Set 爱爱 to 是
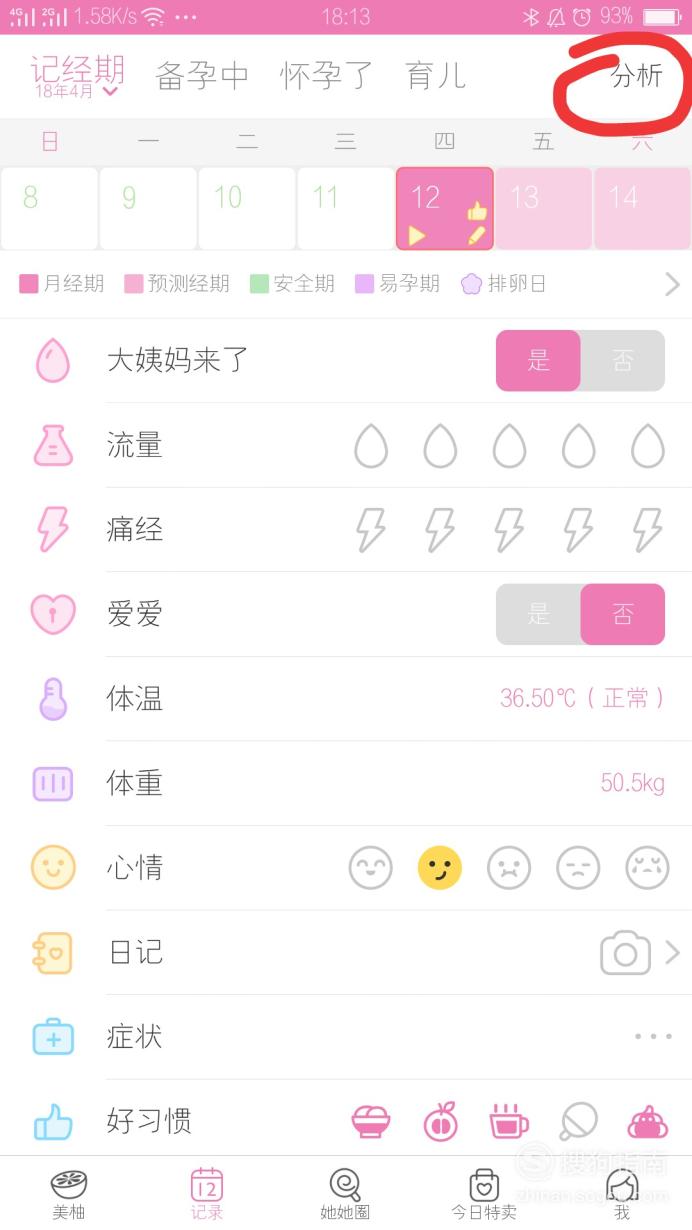This screenshot has height=1230, width=692. pos(538,614)
